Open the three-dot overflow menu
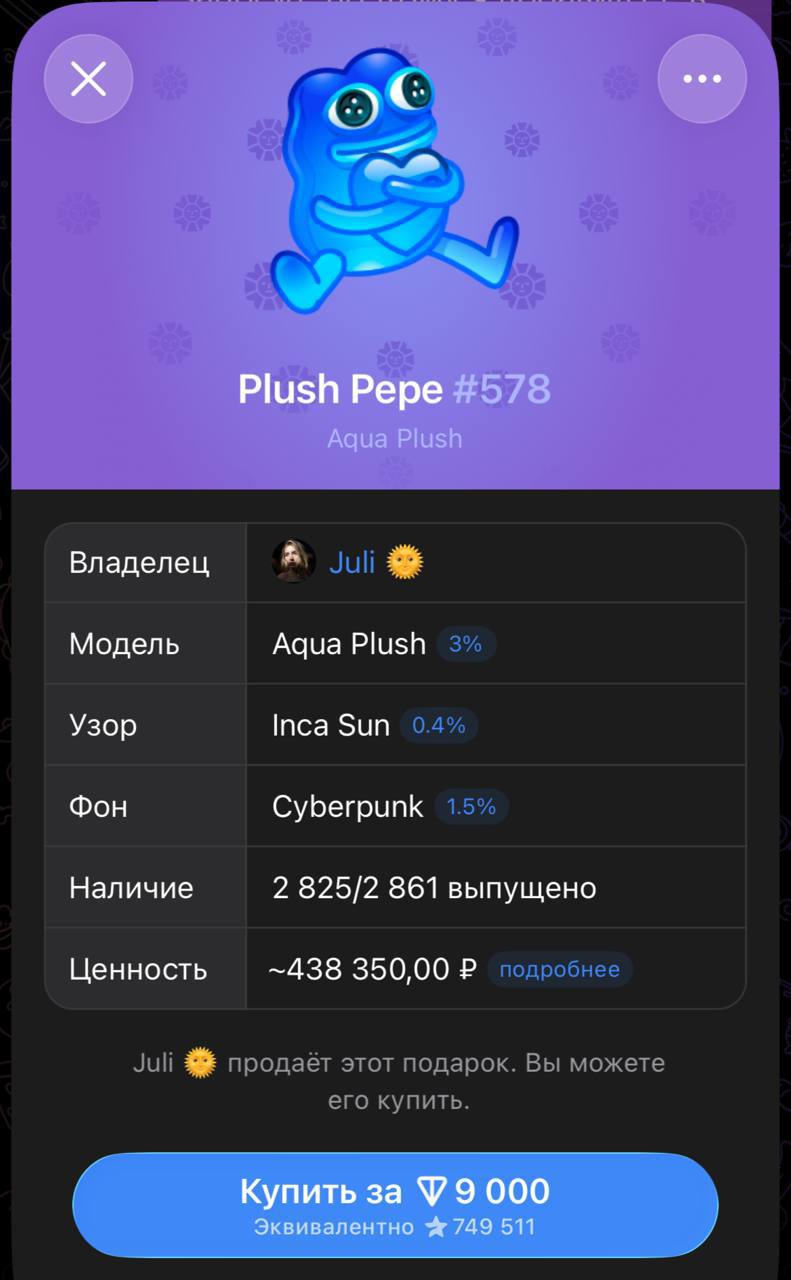Viewport: 791px width, 1280px height. 702,79
